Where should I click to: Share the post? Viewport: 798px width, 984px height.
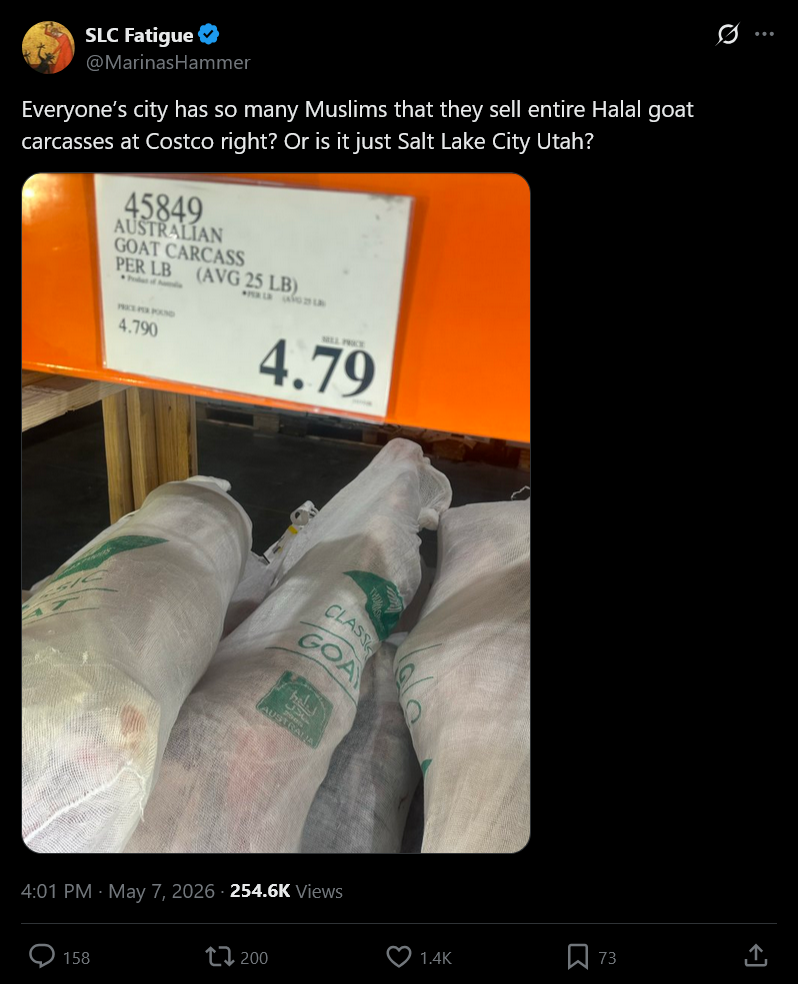coord(756,956)
